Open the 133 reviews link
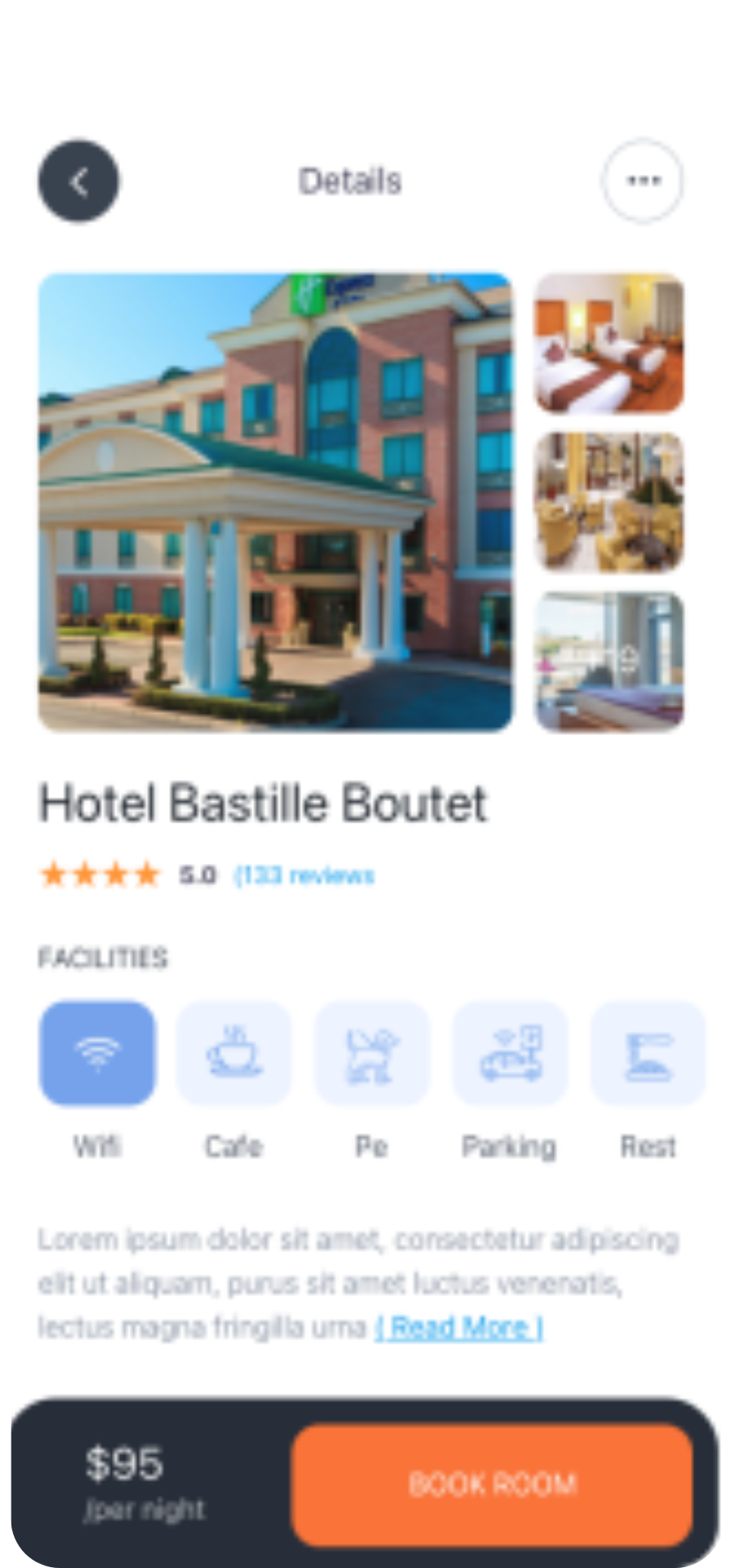Screen dimensions: 735x1568 click(304, 875)
